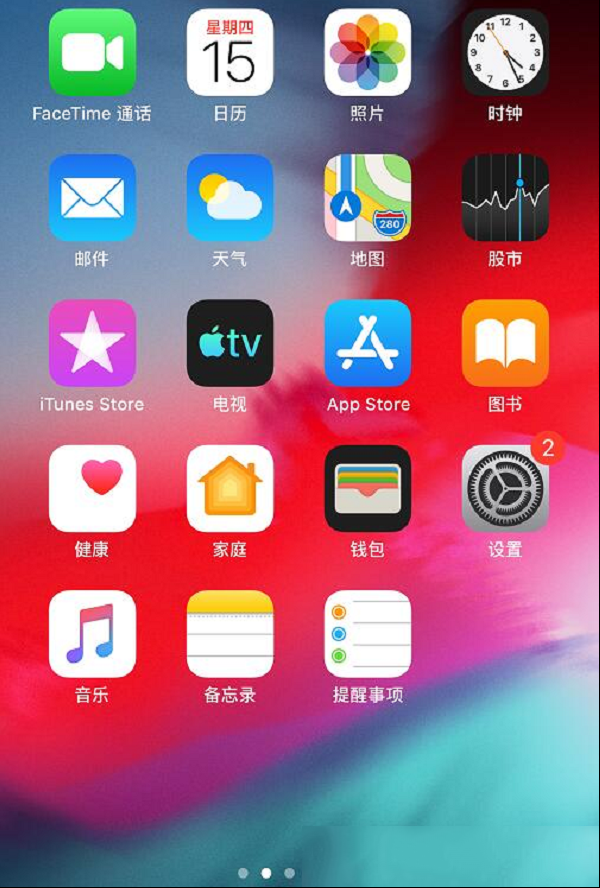Image resolution: width=600 pixels, height=888 pixels.
Task: Launch the 音乐 music app
Action: [92, 633]
